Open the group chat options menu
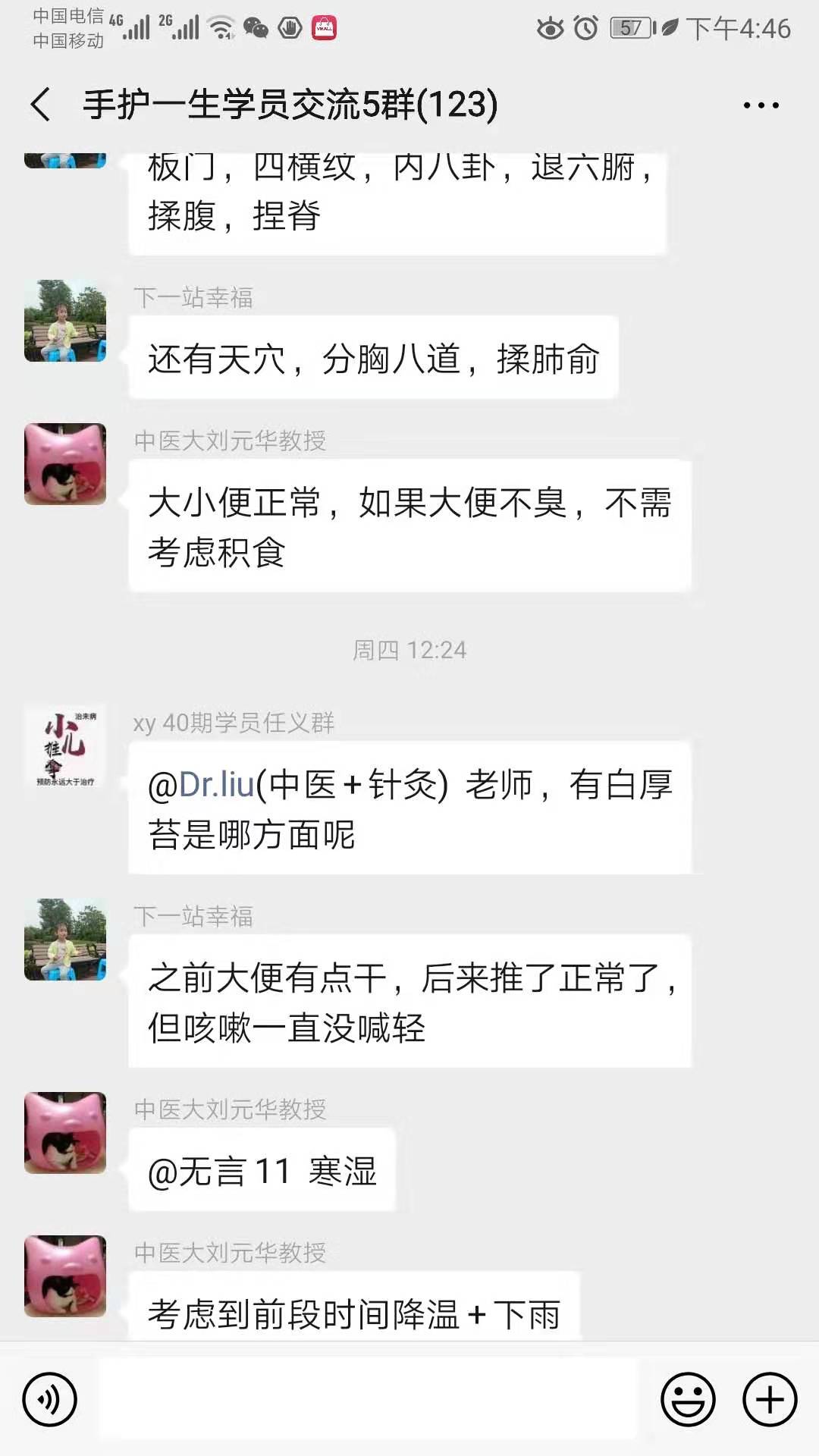Viewport: 819px width, 1456px height. tap(761, 105)
